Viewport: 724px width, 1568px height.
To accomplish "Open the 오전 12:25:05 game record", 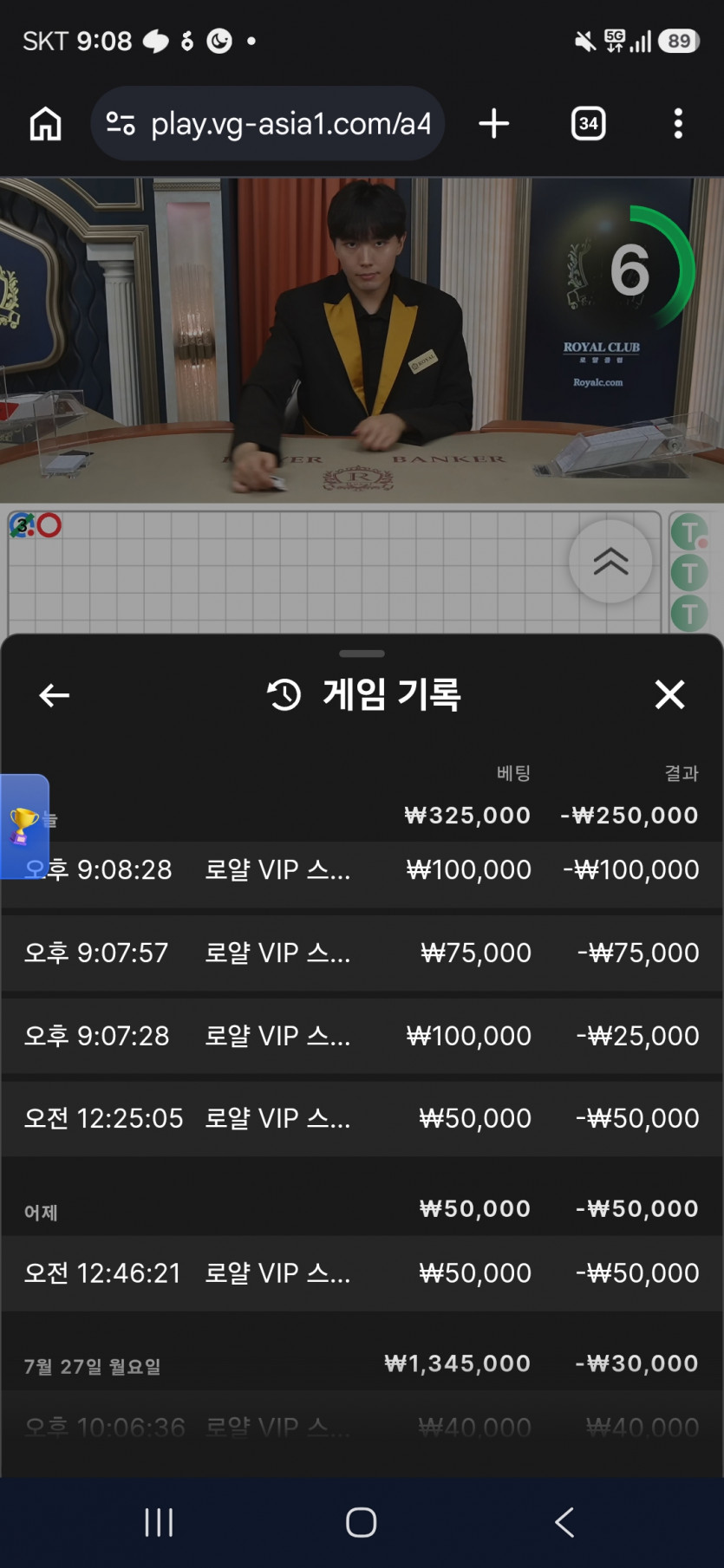I will pyautogui.click(x=362, y=1118).
